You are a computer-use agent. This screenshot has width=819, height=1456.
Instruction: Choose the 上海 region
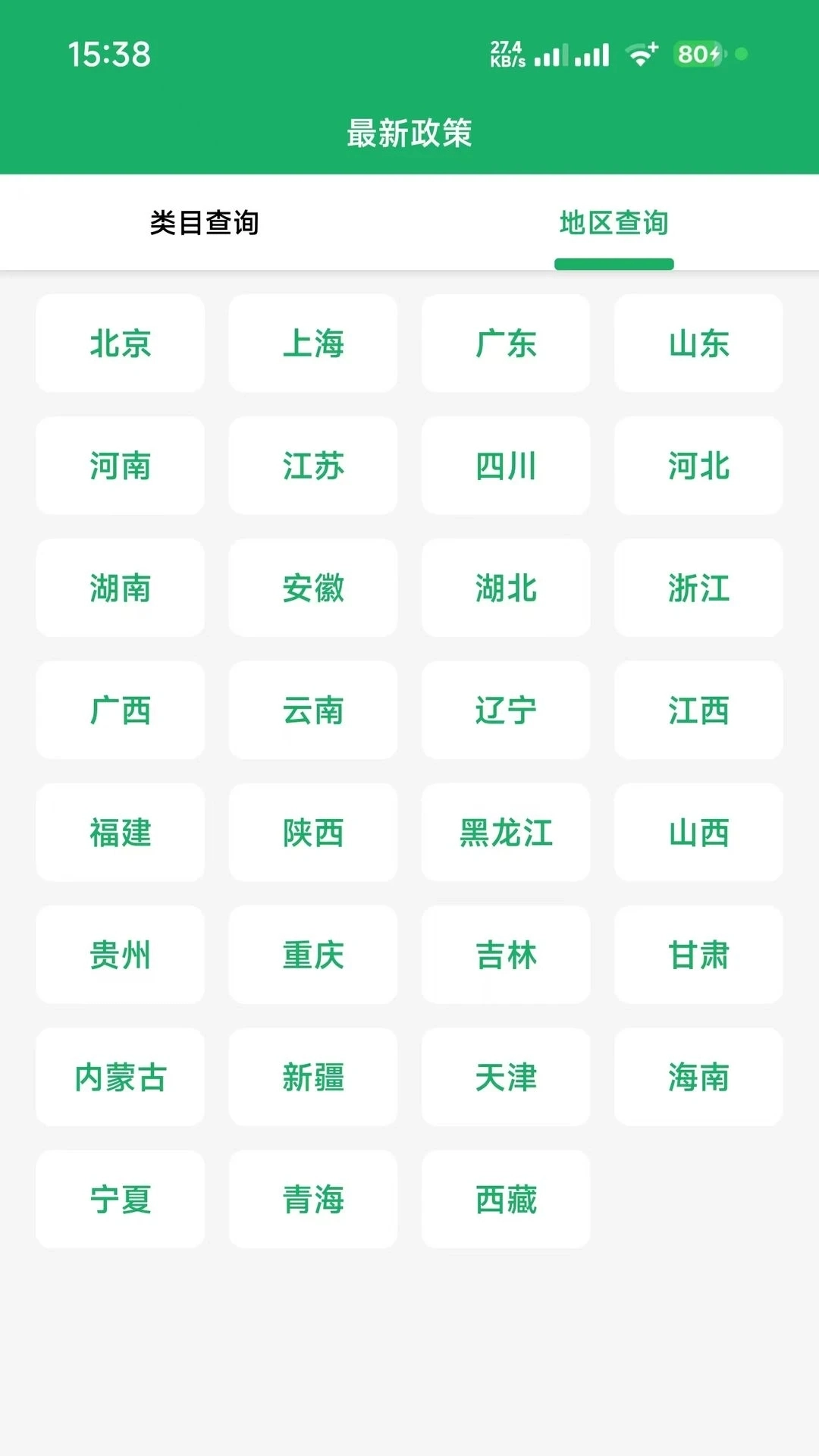[312, 344]
